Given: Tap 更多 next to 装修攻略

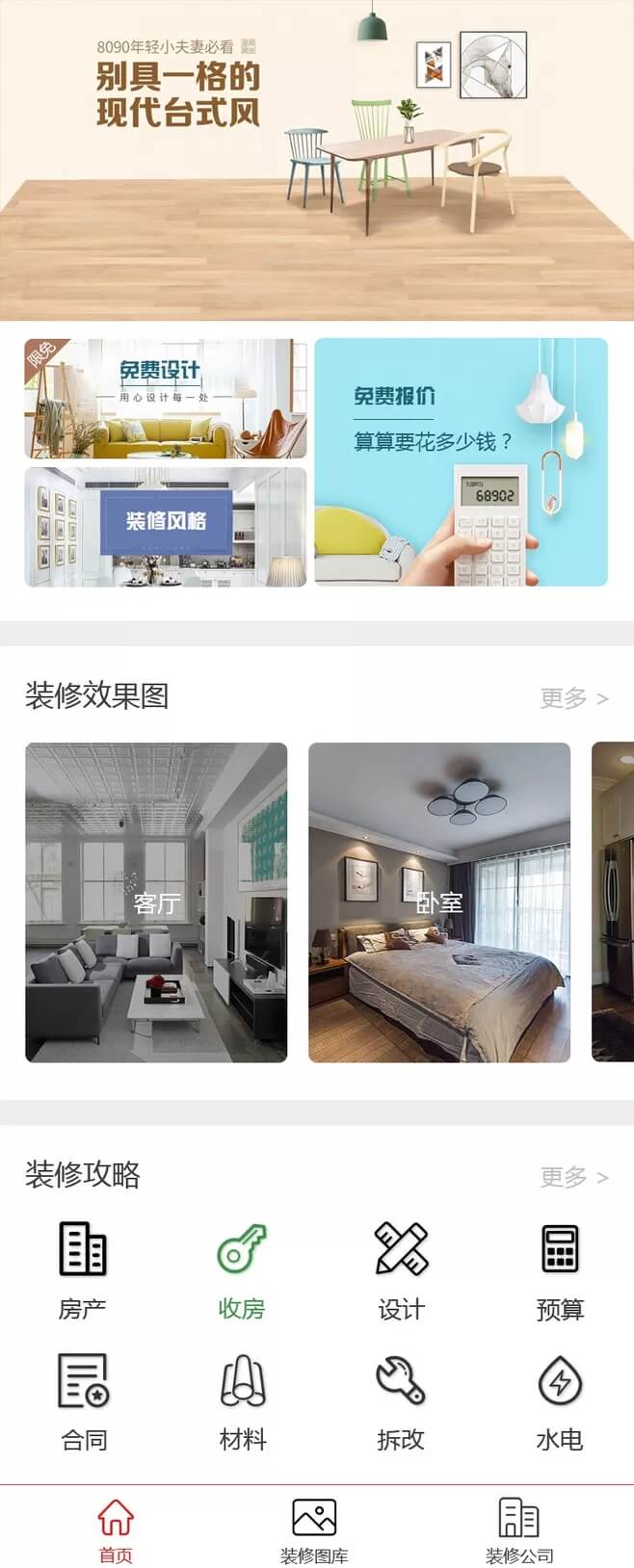Looking at the screenshot, I should [x=573, y=1177].
